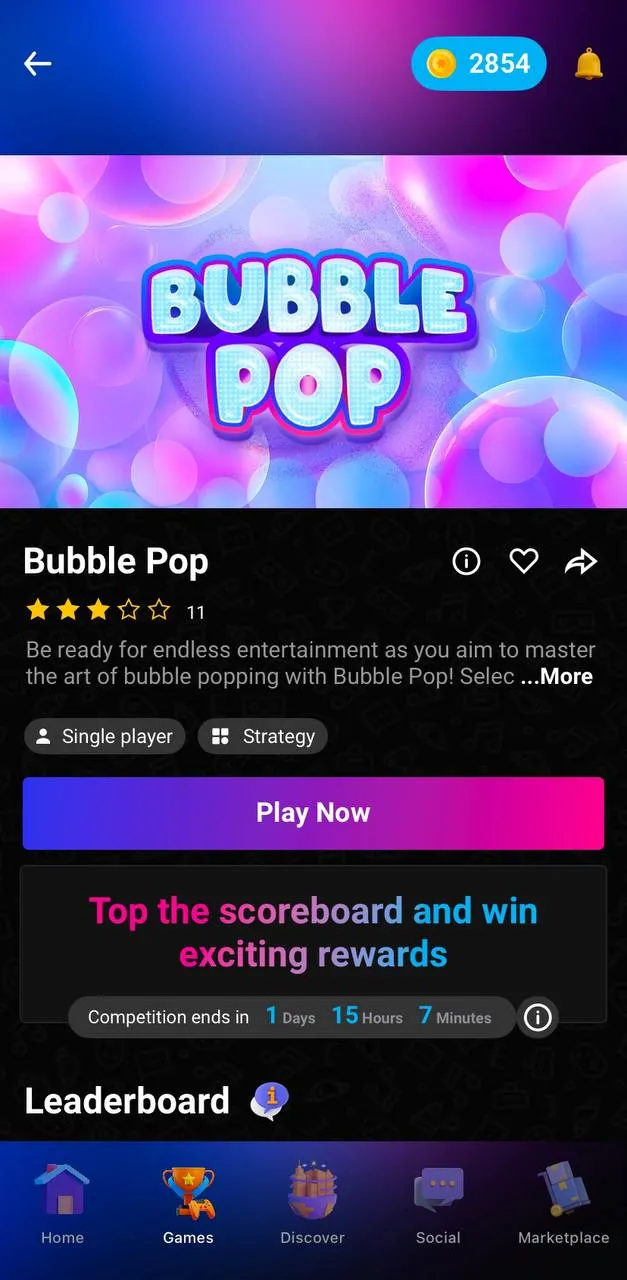This screenshot has height=1280, width=627.
Task: Open the coin balance showing 2854
Action: tap(479, 64)
